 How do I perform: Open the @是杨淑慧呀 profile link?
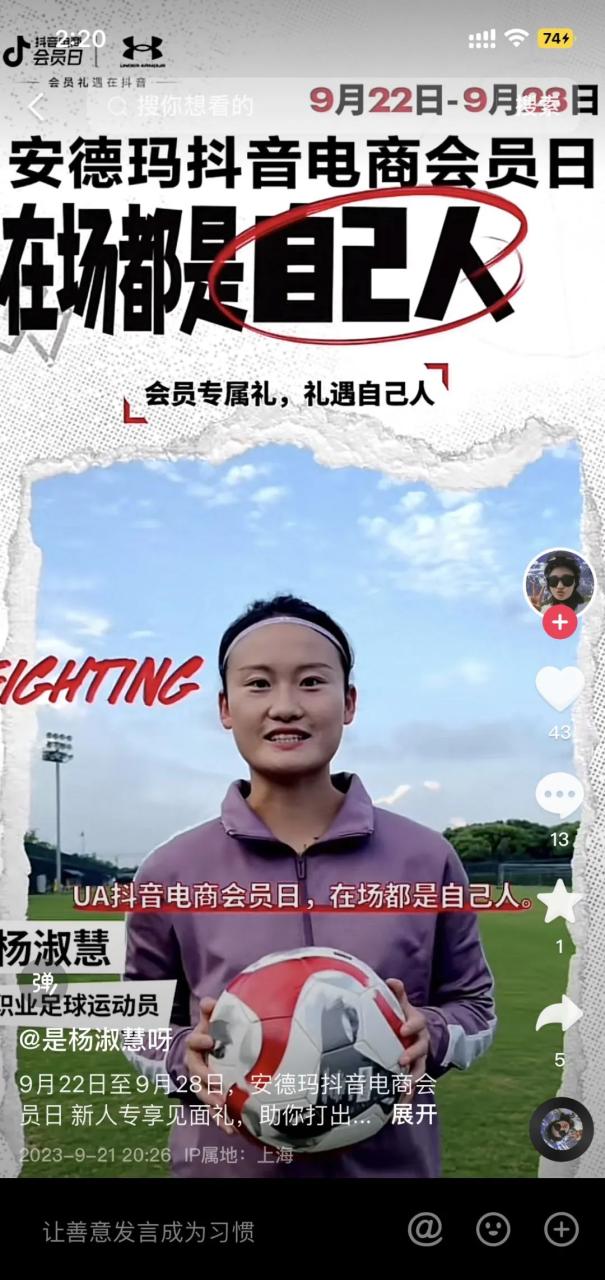pyautogui.click(x=96, y=1039)
